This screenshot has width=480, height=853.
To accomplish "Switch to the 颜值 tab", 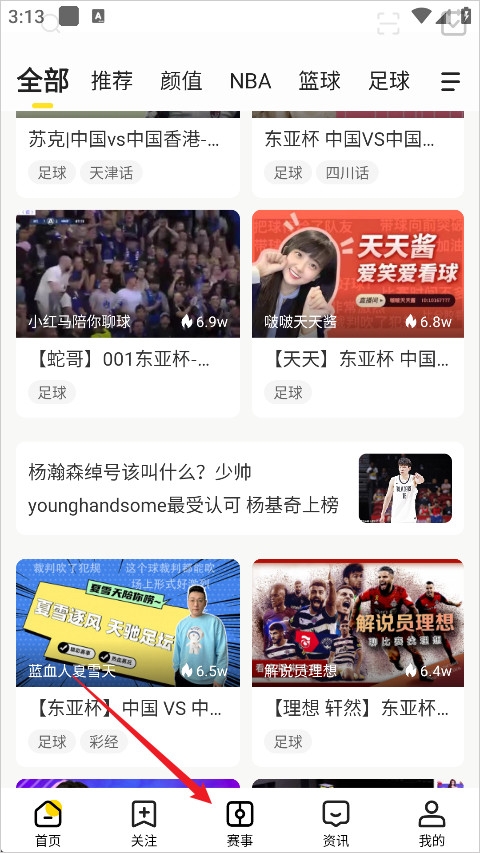I will tap(181, 81).
